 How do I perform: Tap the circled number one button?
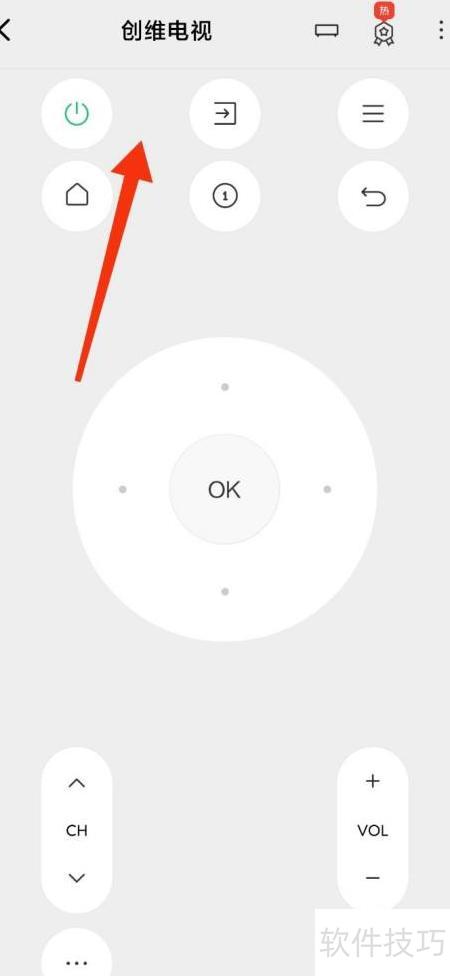[225, 196]
